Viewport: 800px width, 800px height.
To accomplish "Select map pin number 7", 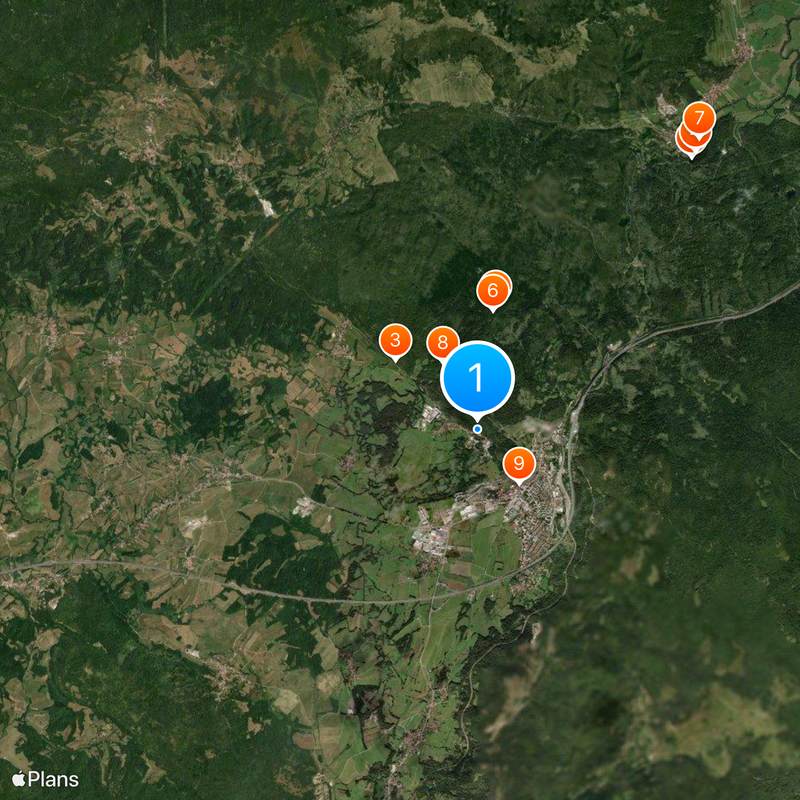I will point(699,119).
